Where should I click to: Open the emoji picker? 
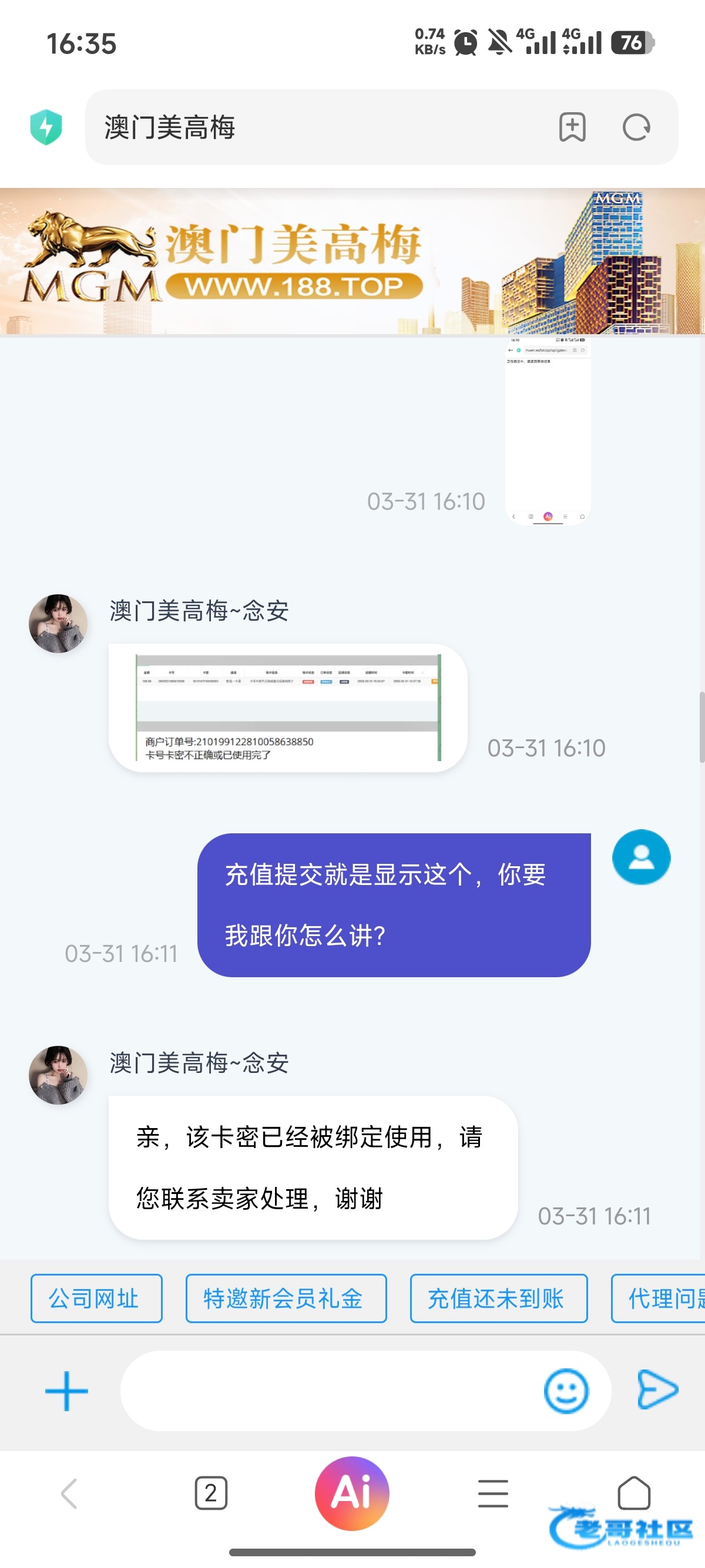pos(566,1391)
